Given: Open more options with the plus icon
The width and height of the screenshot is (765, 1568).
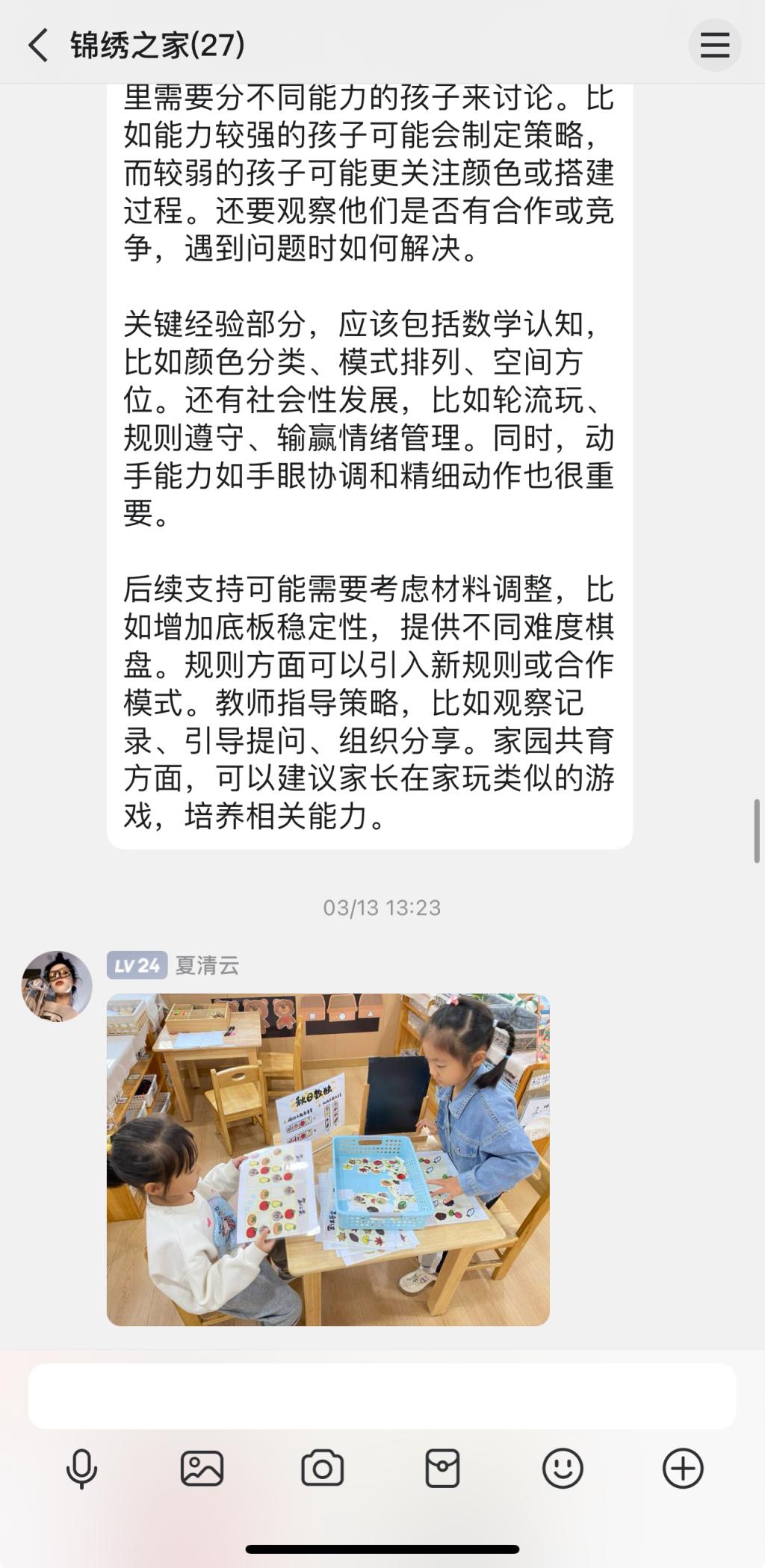Looking at the screenshot, I should point(683,1469).
